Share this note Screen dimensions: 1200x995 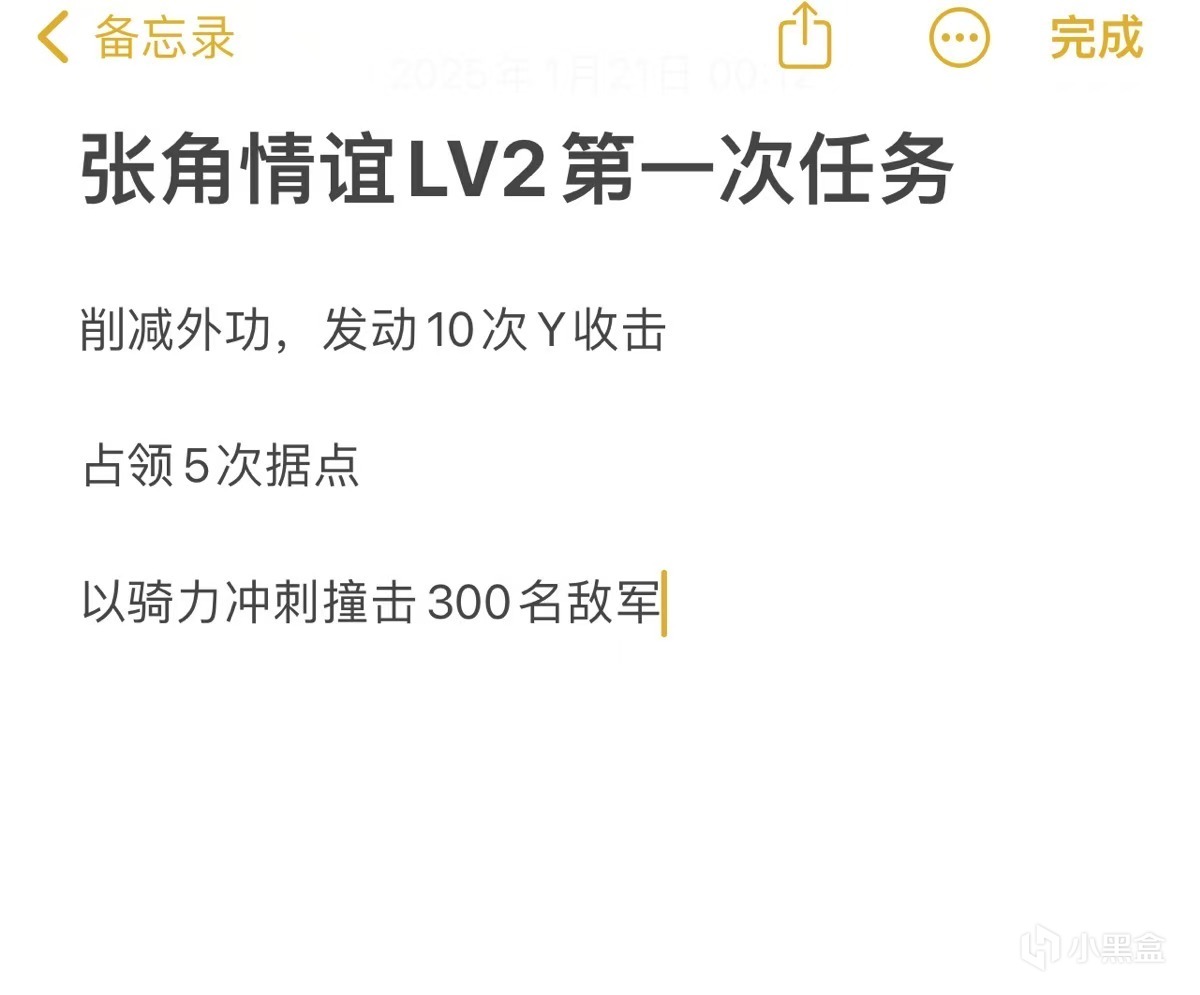tap(805, 36)
